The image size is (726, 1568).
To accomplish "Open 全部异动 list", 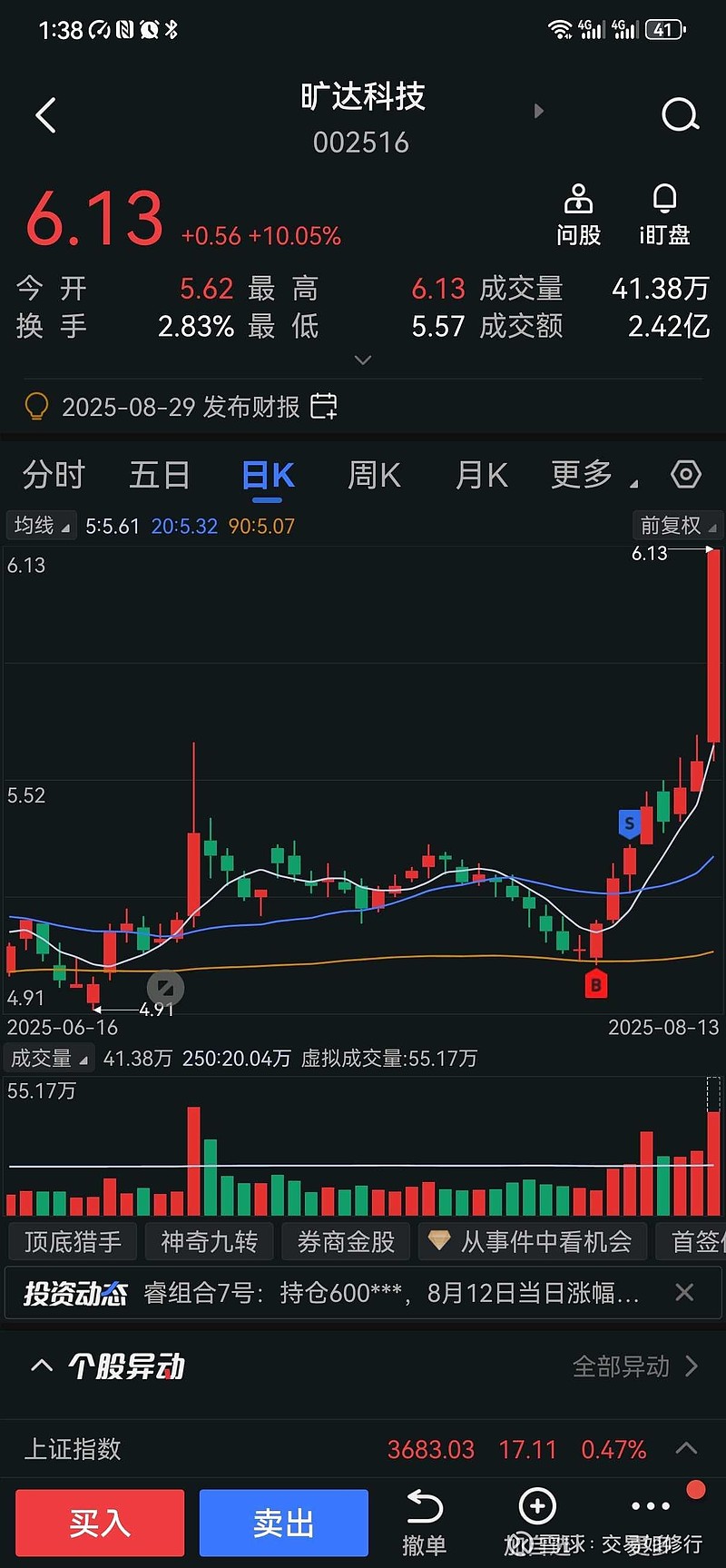I will pos(635,1366).
